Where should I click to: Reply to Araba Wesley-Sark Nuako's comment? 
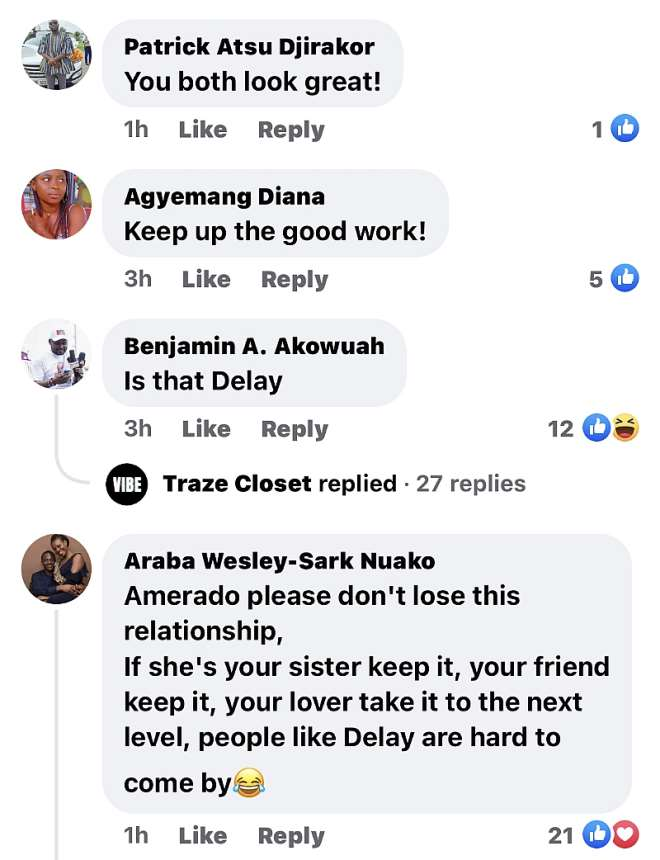(x=291, y=836)
